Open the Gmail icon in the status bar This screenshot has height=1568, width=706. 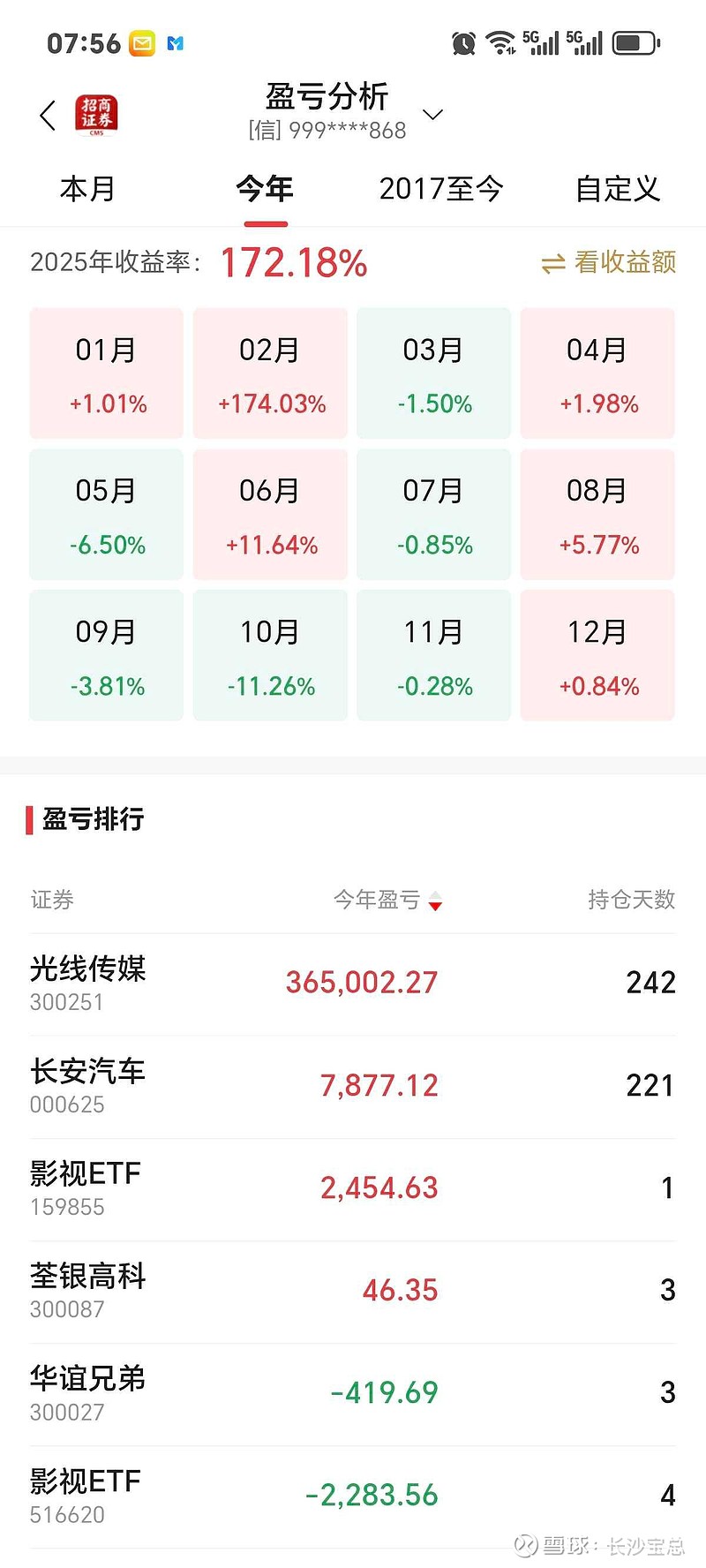tap(176, 42)
